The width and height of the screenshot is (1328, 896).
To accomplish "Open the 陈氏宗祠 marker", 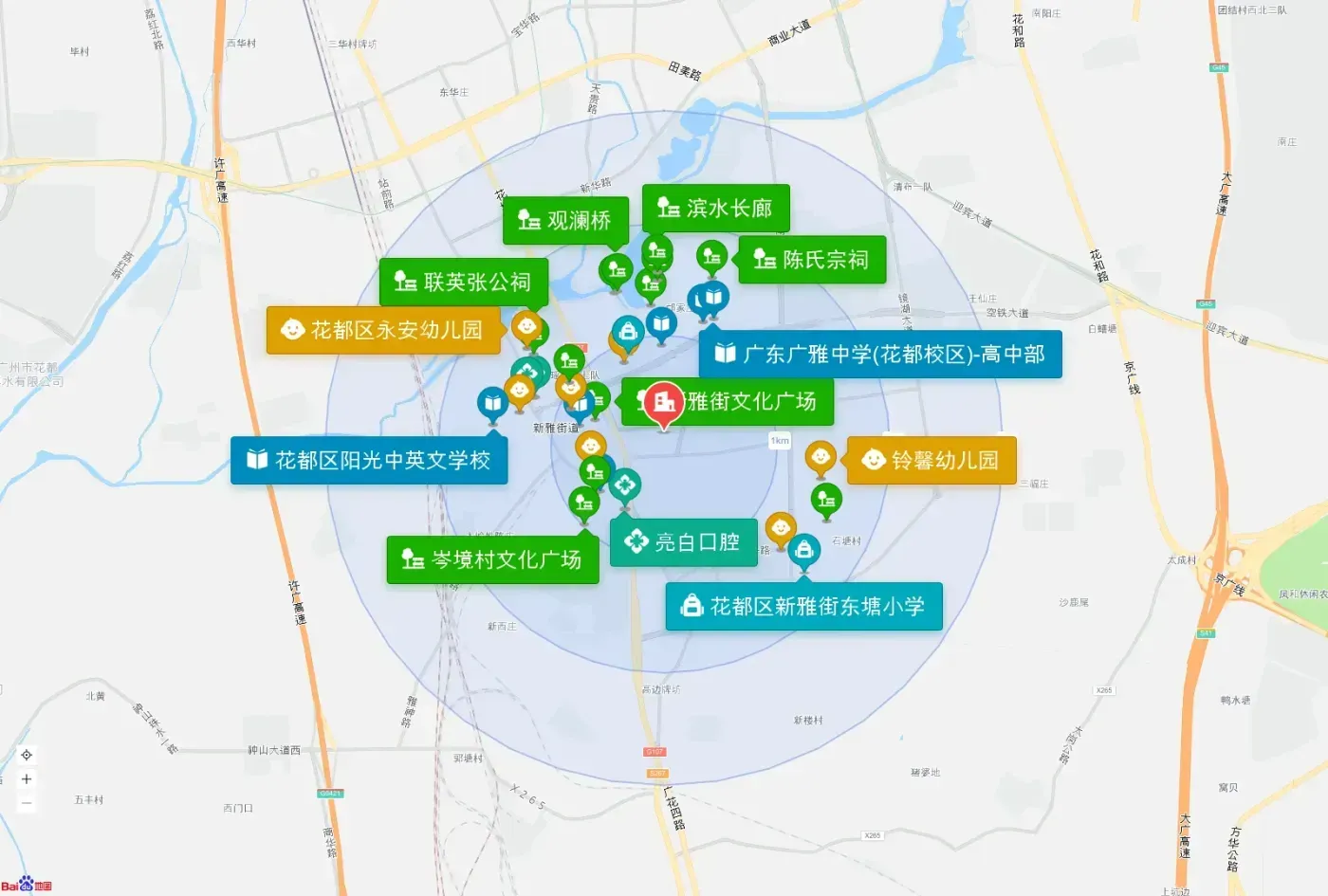I will (x=812, y=260).
